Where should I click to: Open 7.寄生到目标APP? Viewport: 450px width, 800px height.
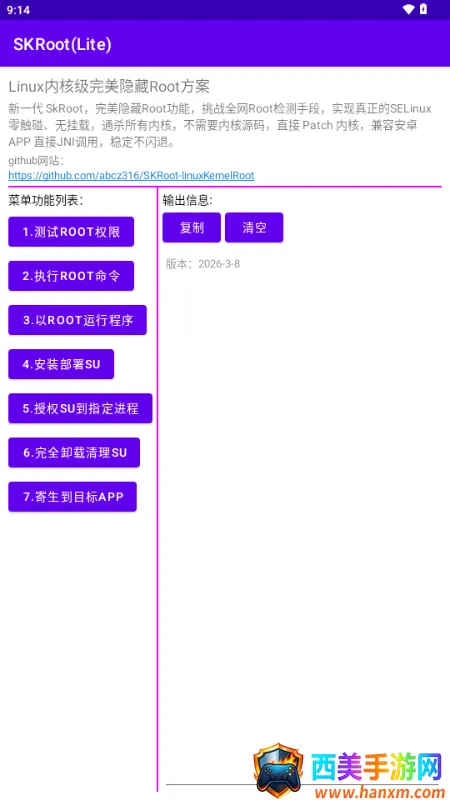[x=72, y=496]
